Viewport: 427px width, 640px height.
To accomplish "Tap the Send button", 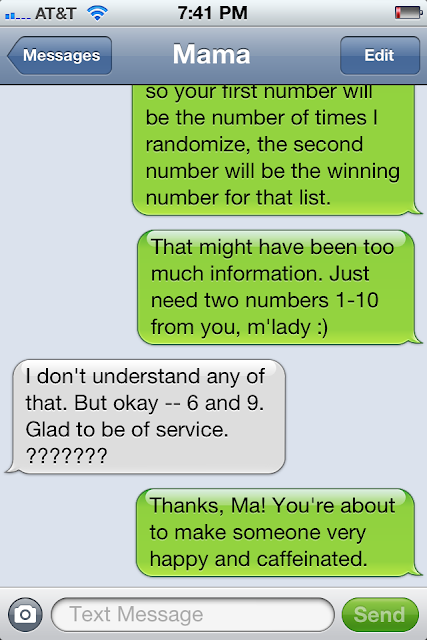I will click(380, 614).
